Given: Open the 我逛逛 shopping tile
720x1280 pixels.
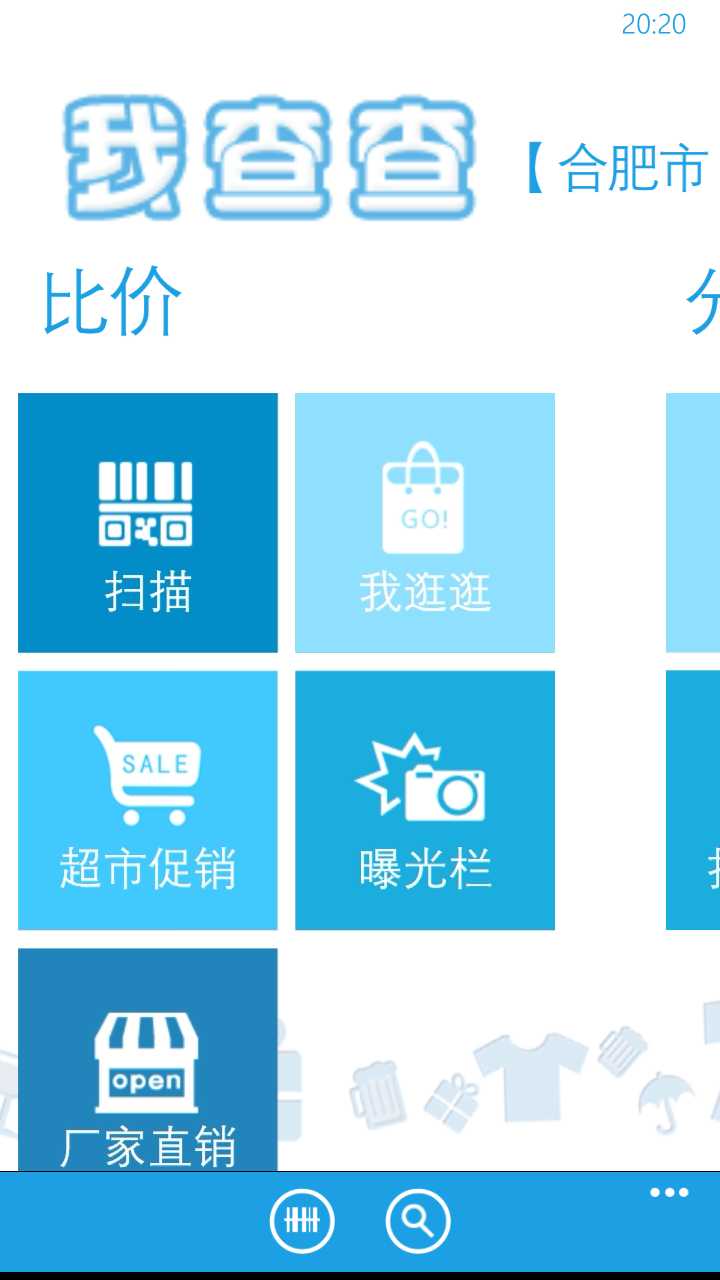Looking at the screenshot, I should click(425, 522).
